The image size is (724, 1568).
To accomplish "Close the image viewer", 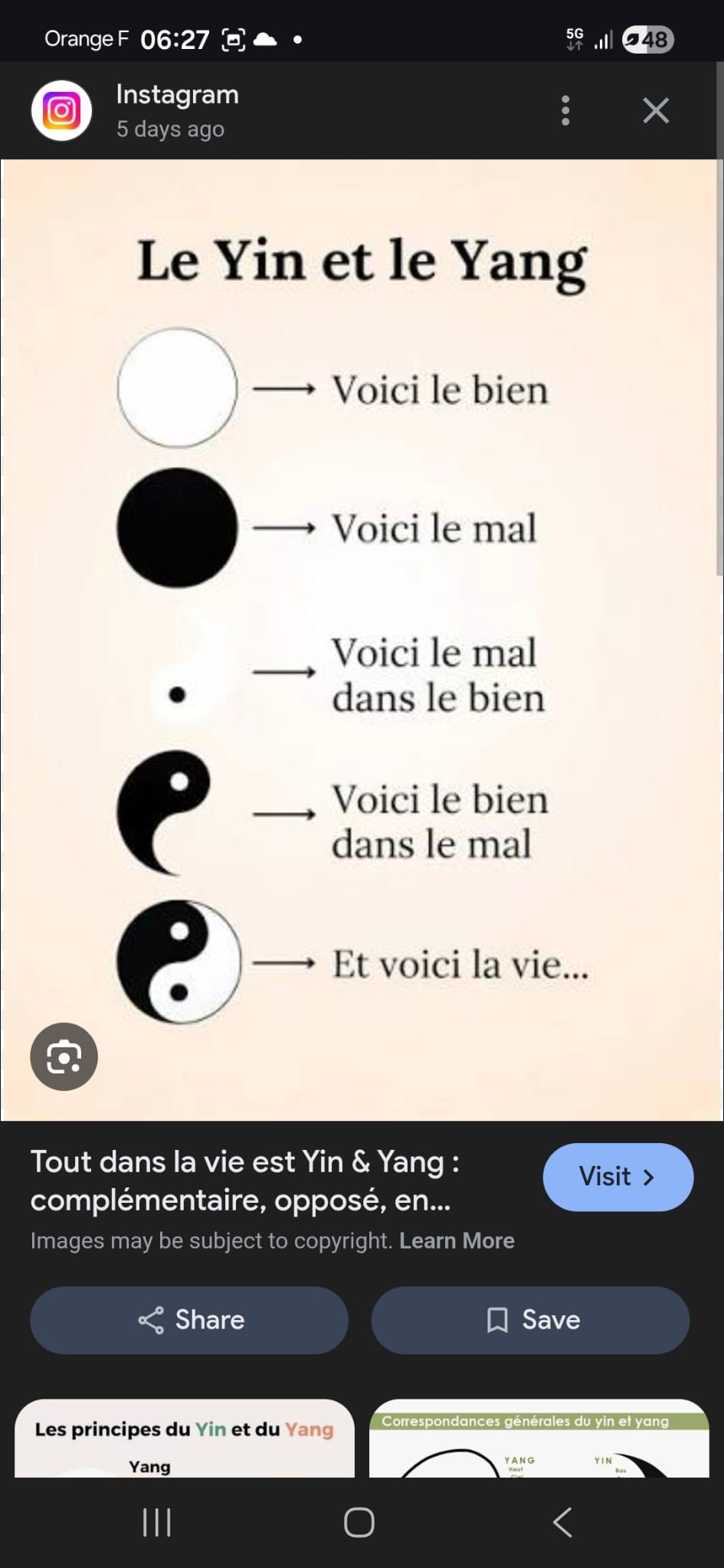I will 656,111.
